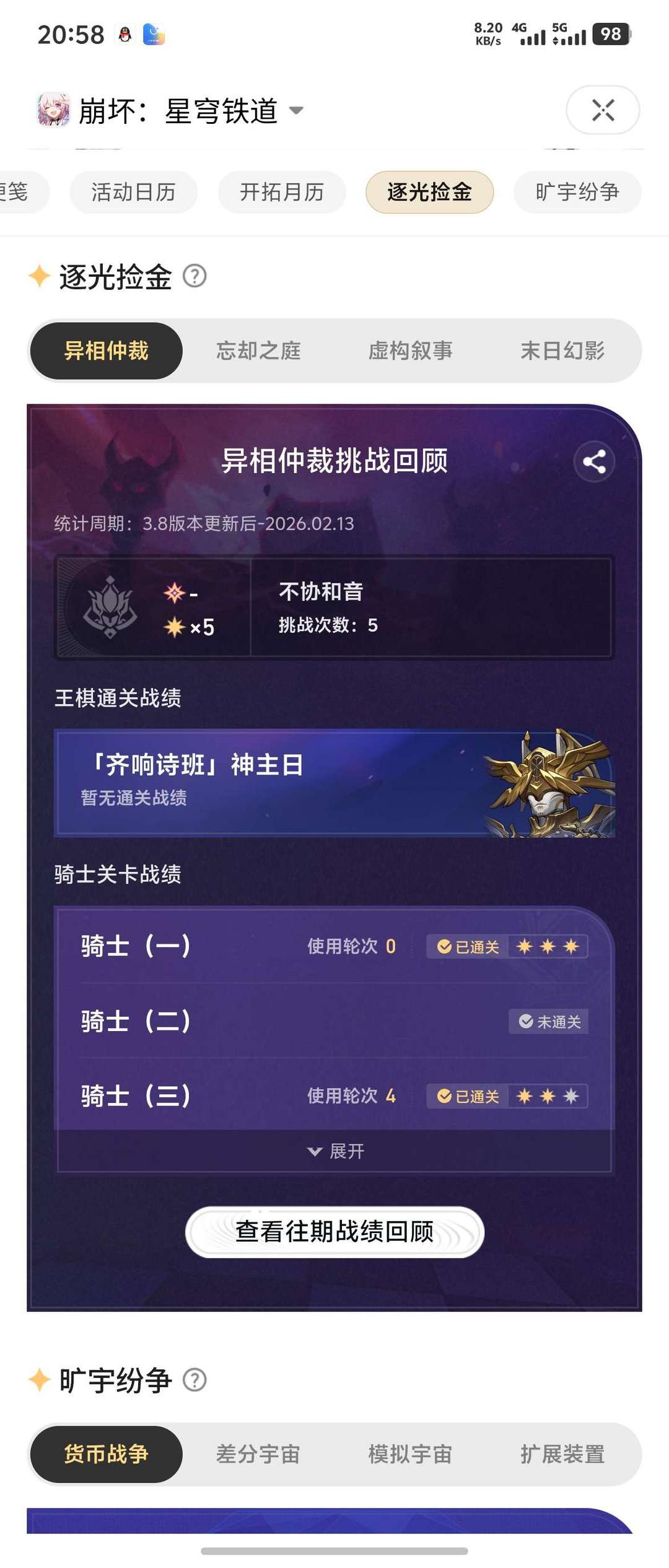Close the page with the X button
The image size is (669, 1568).
tap(603, 110)
